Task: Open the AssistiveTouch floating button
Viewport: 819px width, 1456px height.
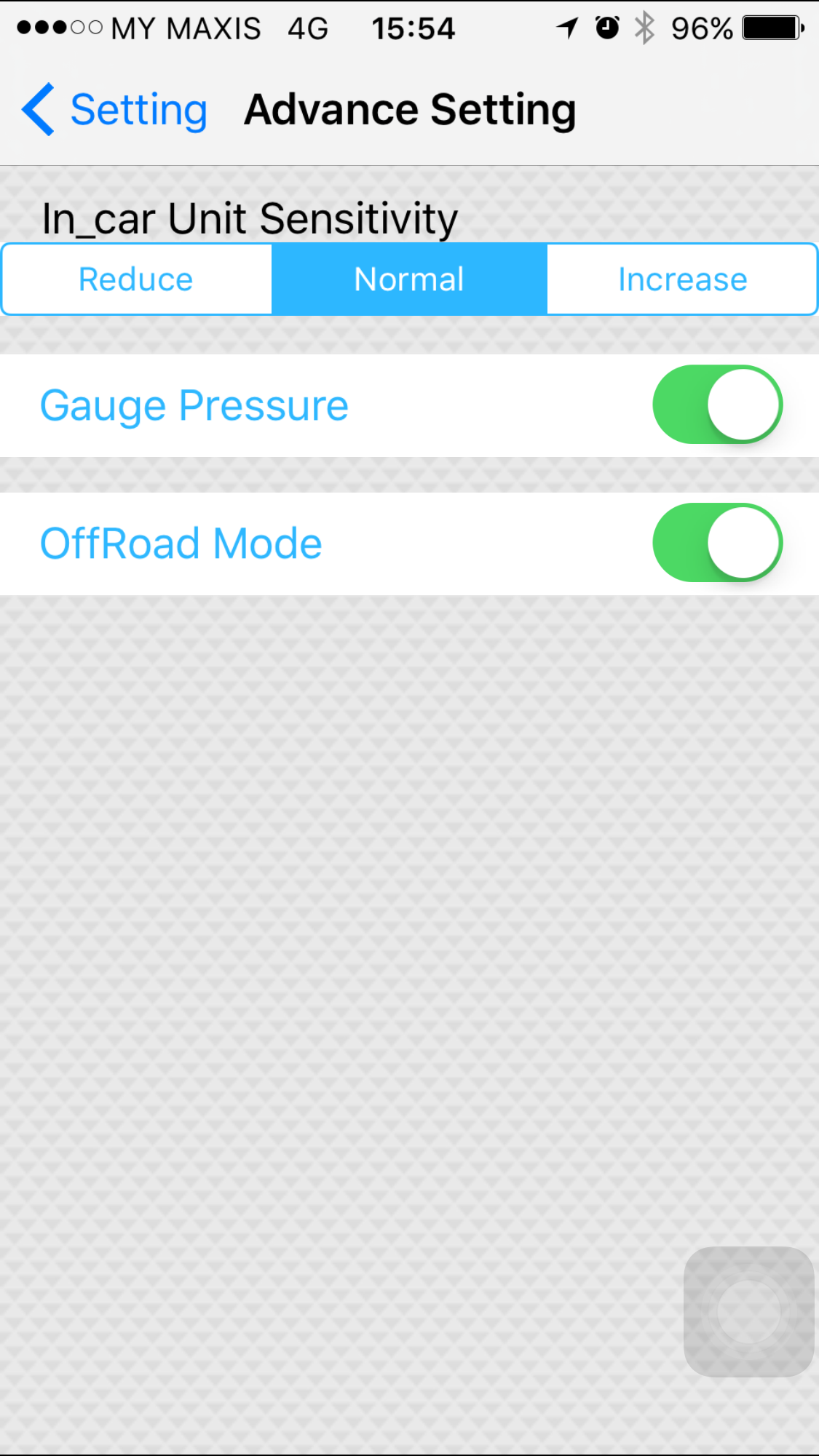Action: tap(748, 1311)
